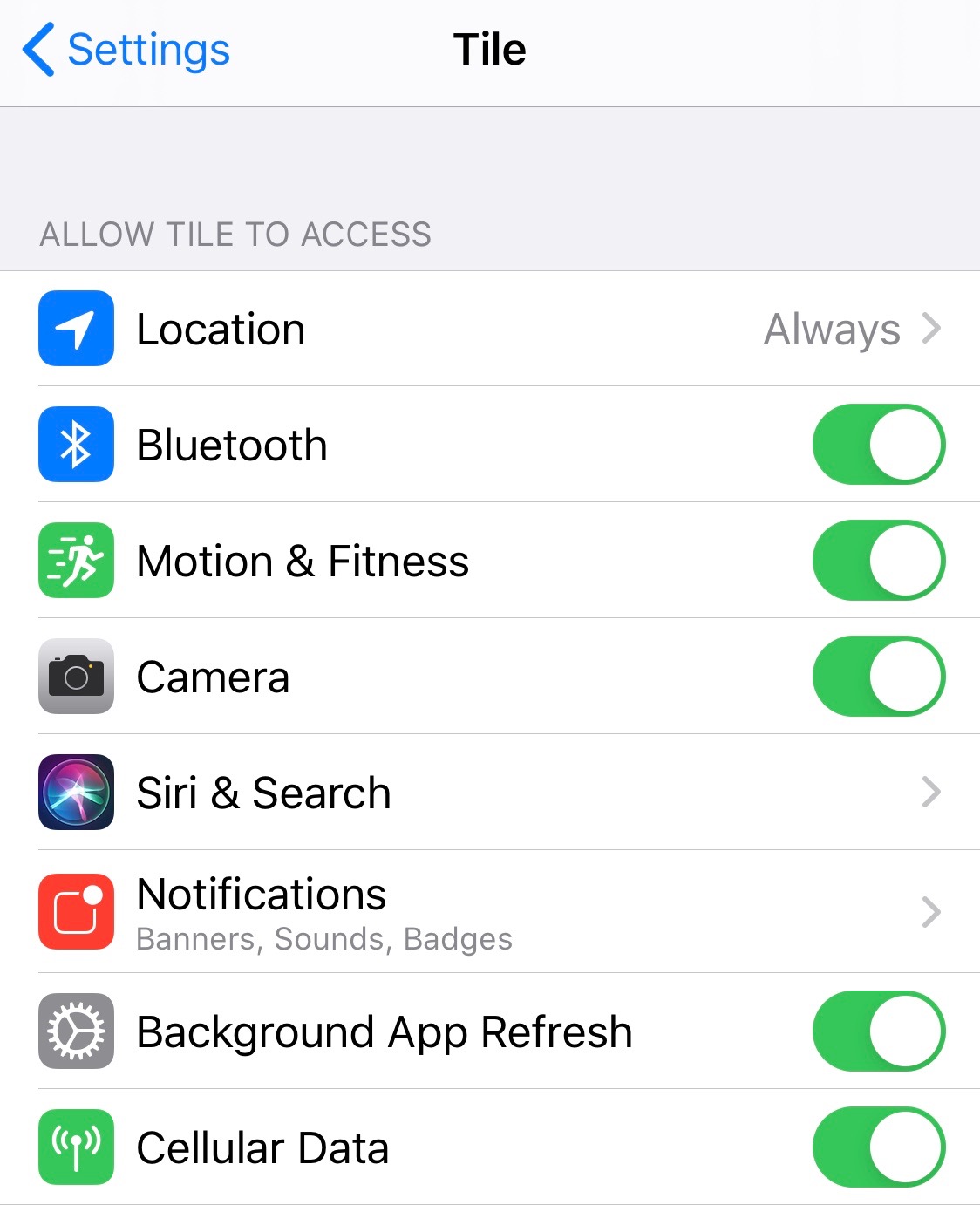Switch off Background App Refresh

point(878,1031)
